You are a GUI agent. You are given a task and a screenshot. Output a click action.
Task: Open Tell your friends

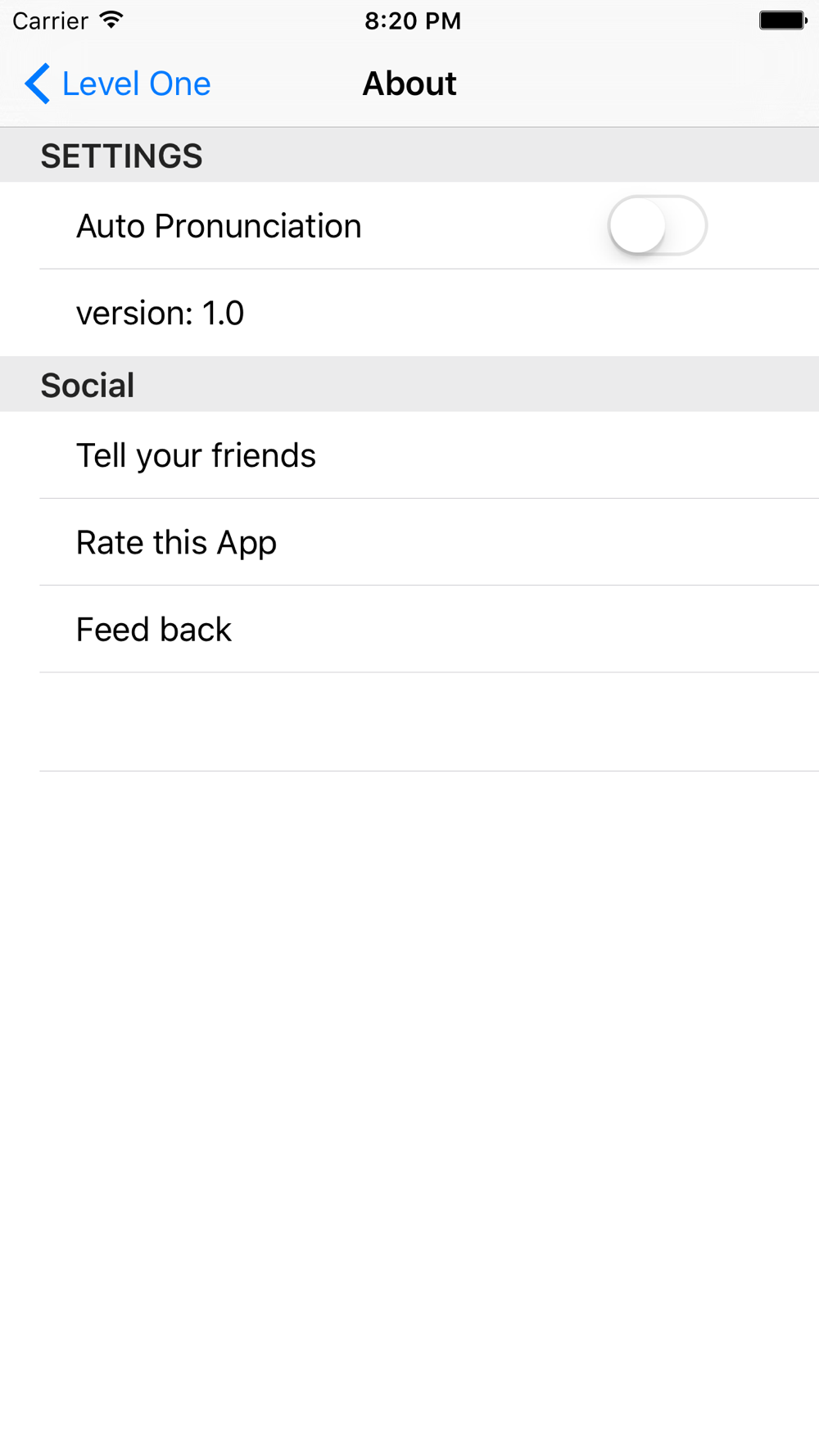pyautogui.click(x=197, y=455)
